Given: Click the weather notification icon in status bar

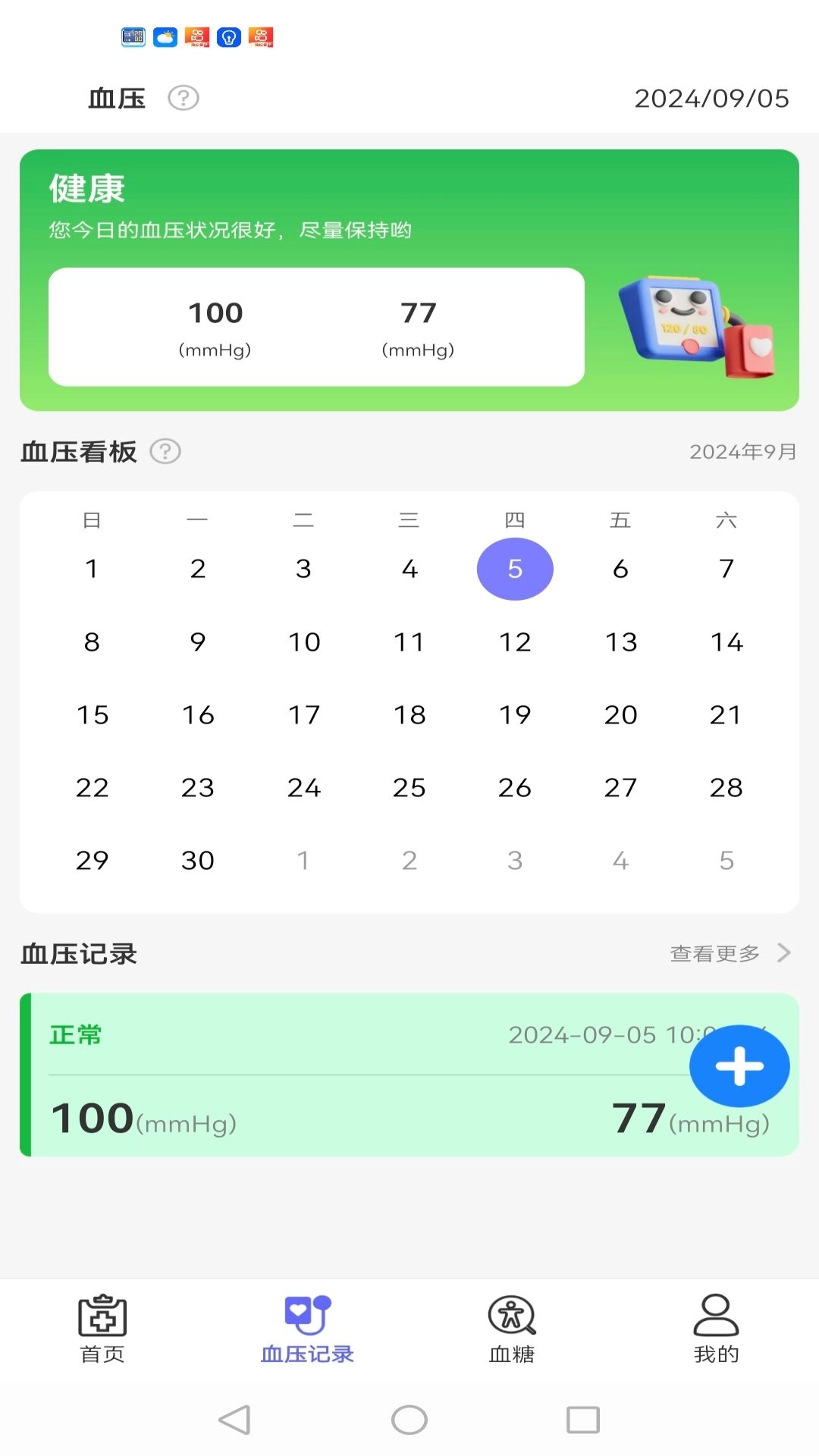Looking at the screenshot, I should tap(165, 36).
